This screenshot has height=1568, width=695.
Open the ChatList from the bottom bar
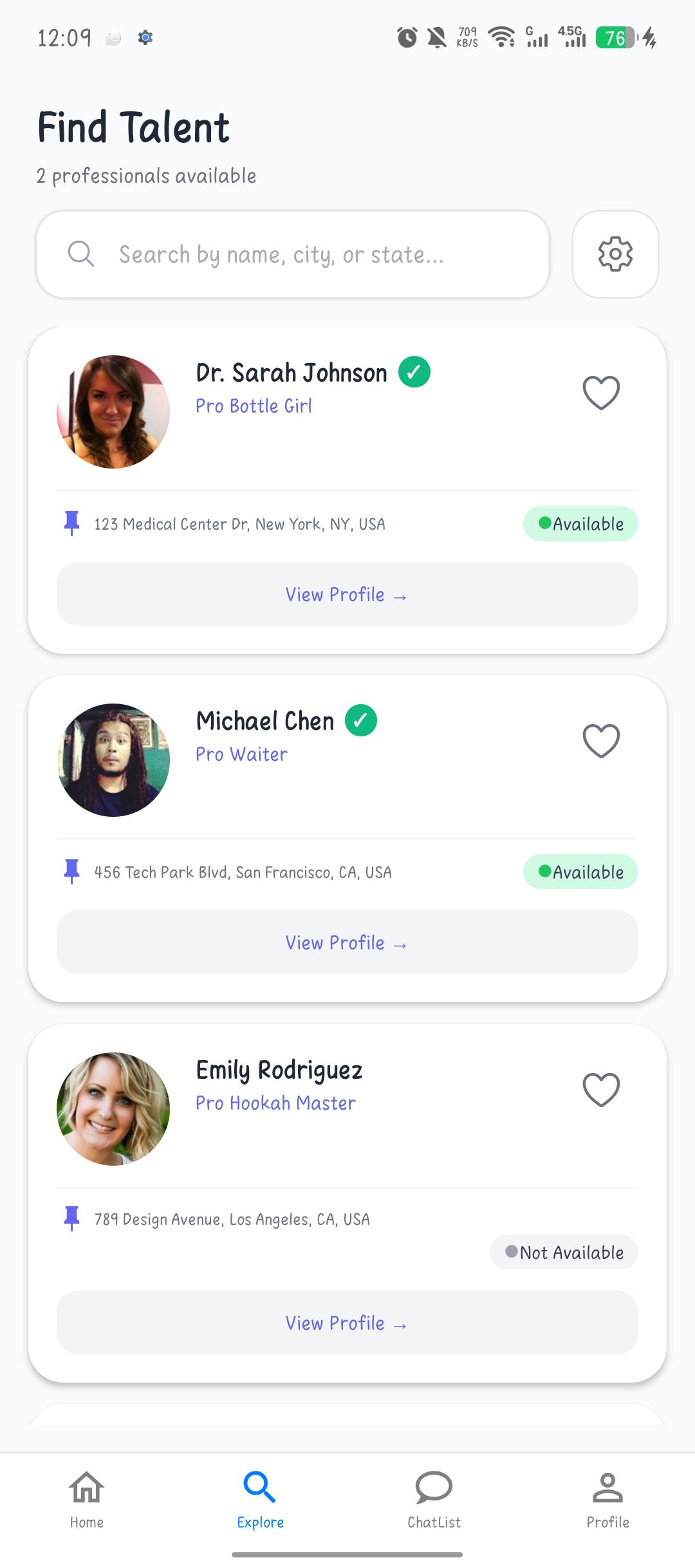(x=434, y=1500)
